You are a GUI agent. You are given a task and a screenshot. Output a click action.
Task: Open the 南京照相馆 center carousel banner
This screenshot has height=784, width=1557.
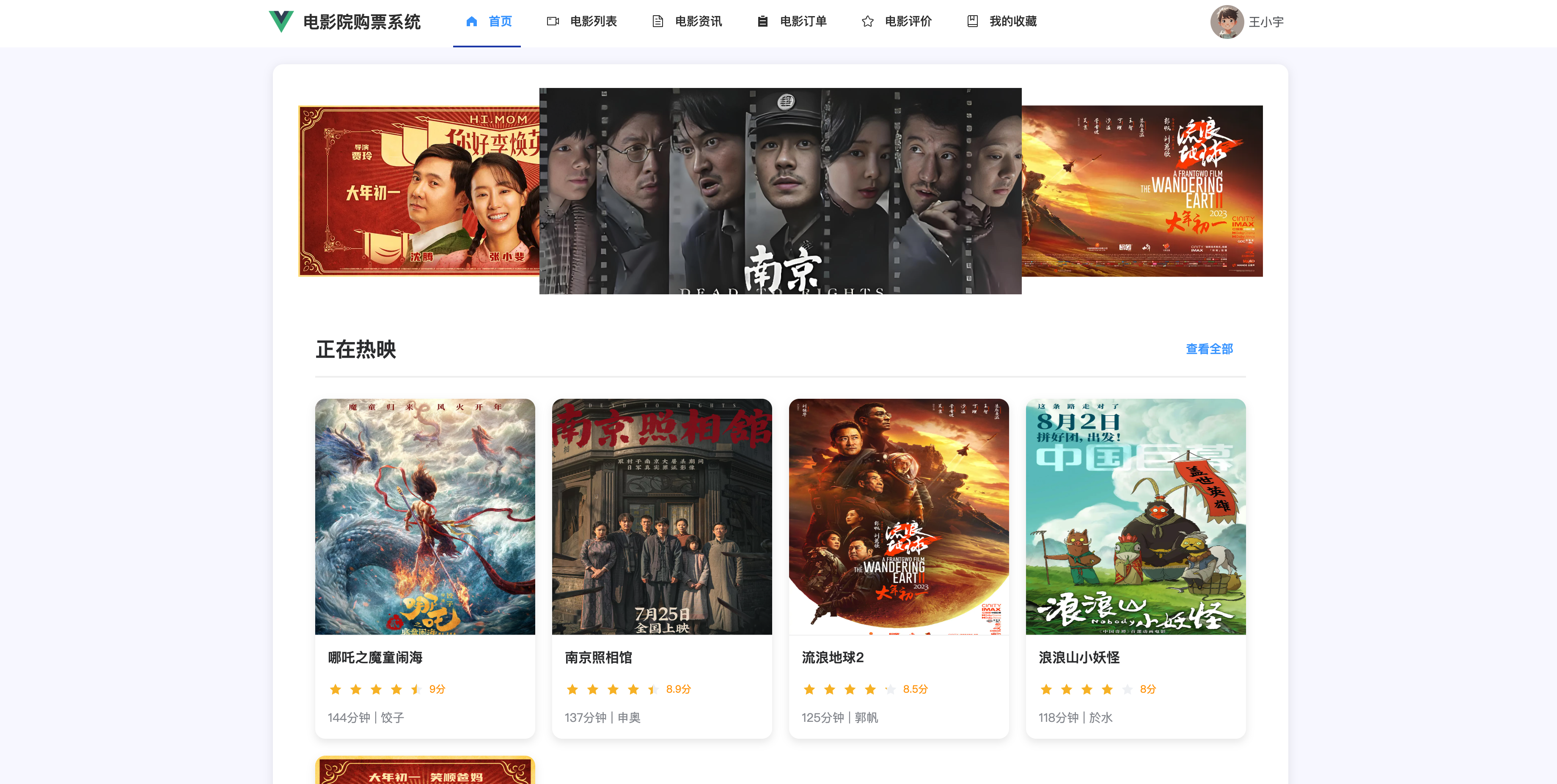(x=780, y=192)
